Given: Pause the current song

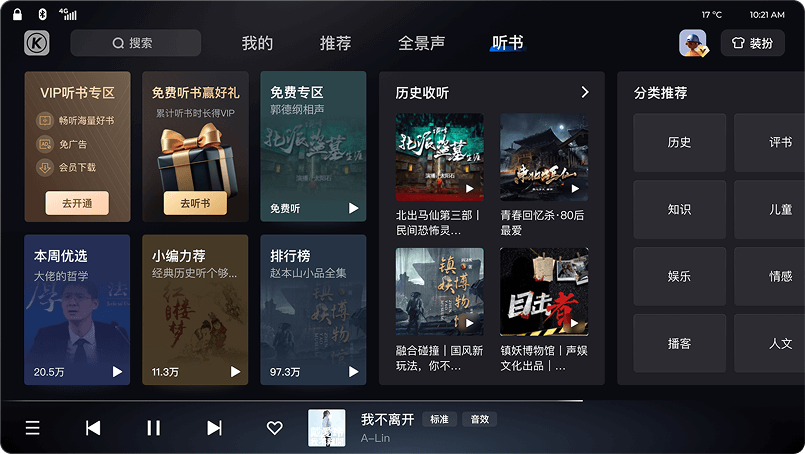Looking at the screenshot, I should 153,428.
